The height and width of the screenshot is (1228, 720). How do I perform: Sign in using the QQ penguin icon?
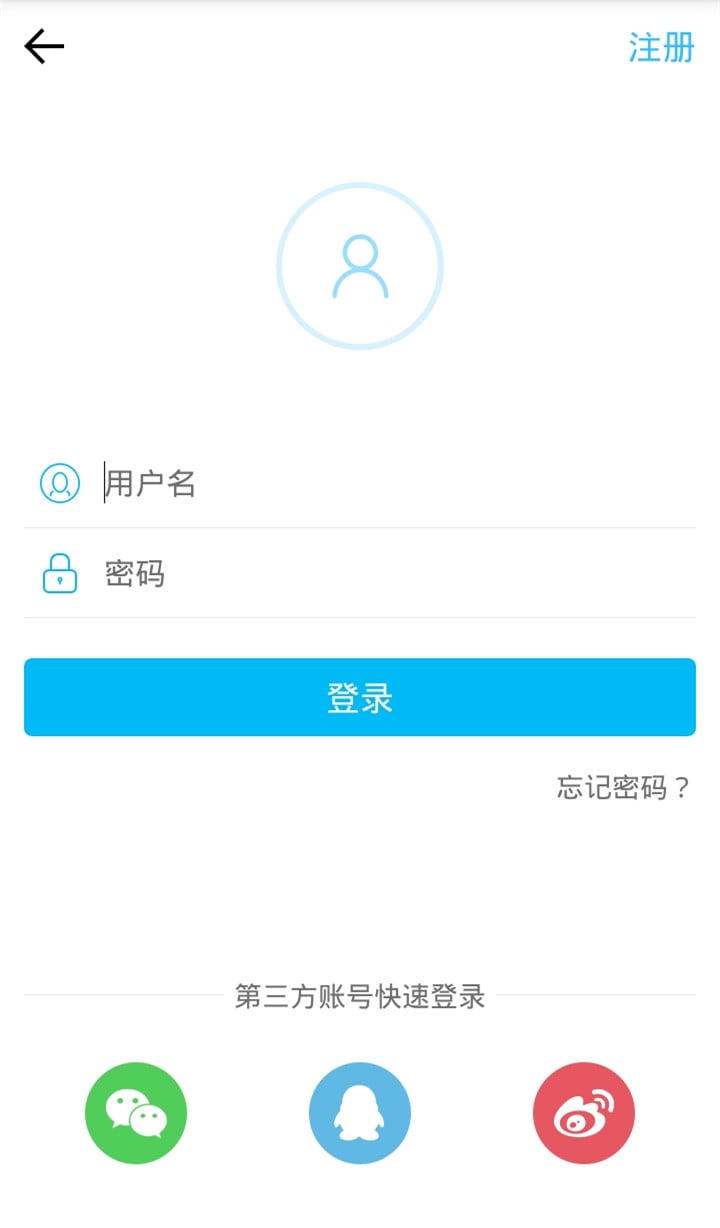click(x=360, y=1113)
